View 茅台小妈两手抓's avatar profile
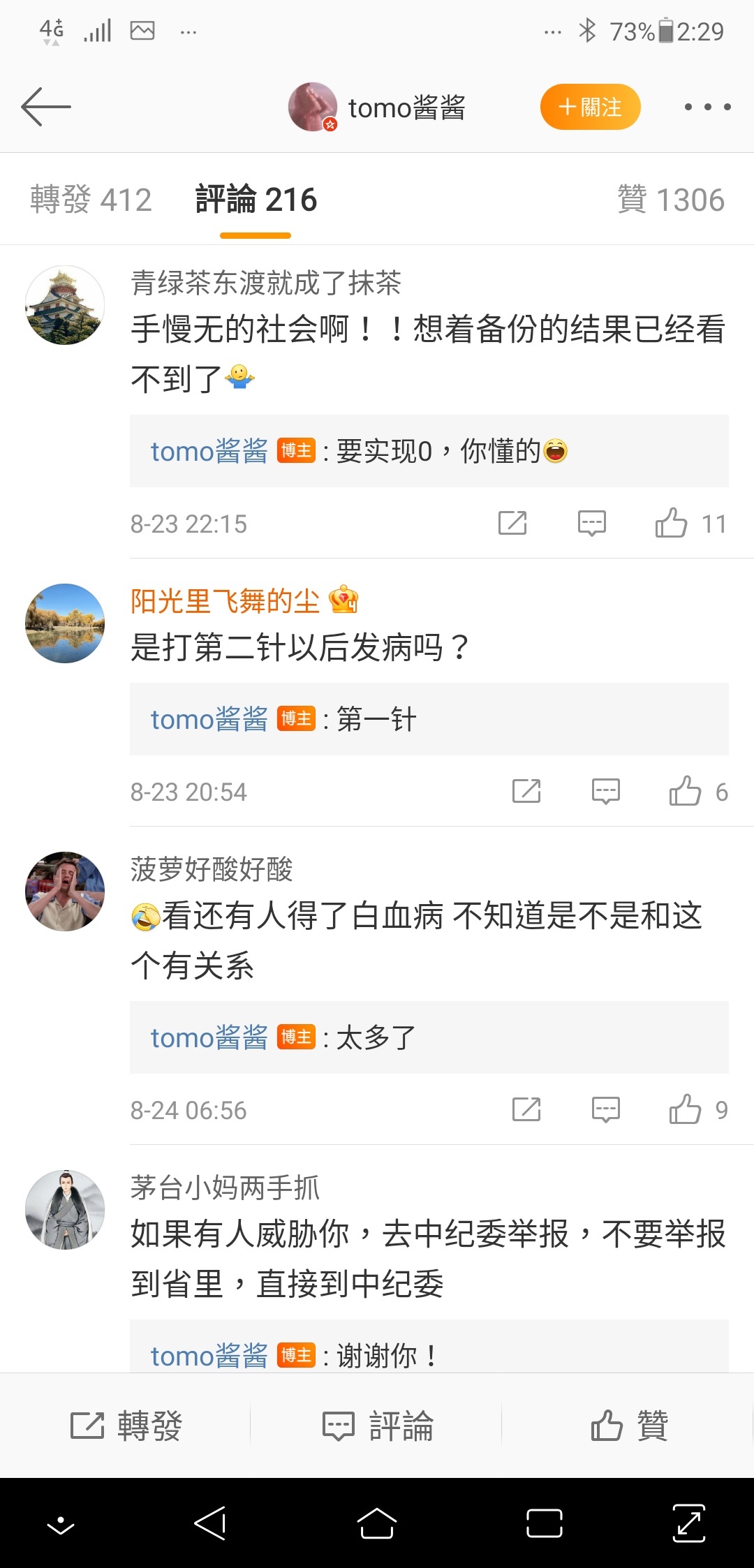The image size is (754, 1568). click(65, 1210)
